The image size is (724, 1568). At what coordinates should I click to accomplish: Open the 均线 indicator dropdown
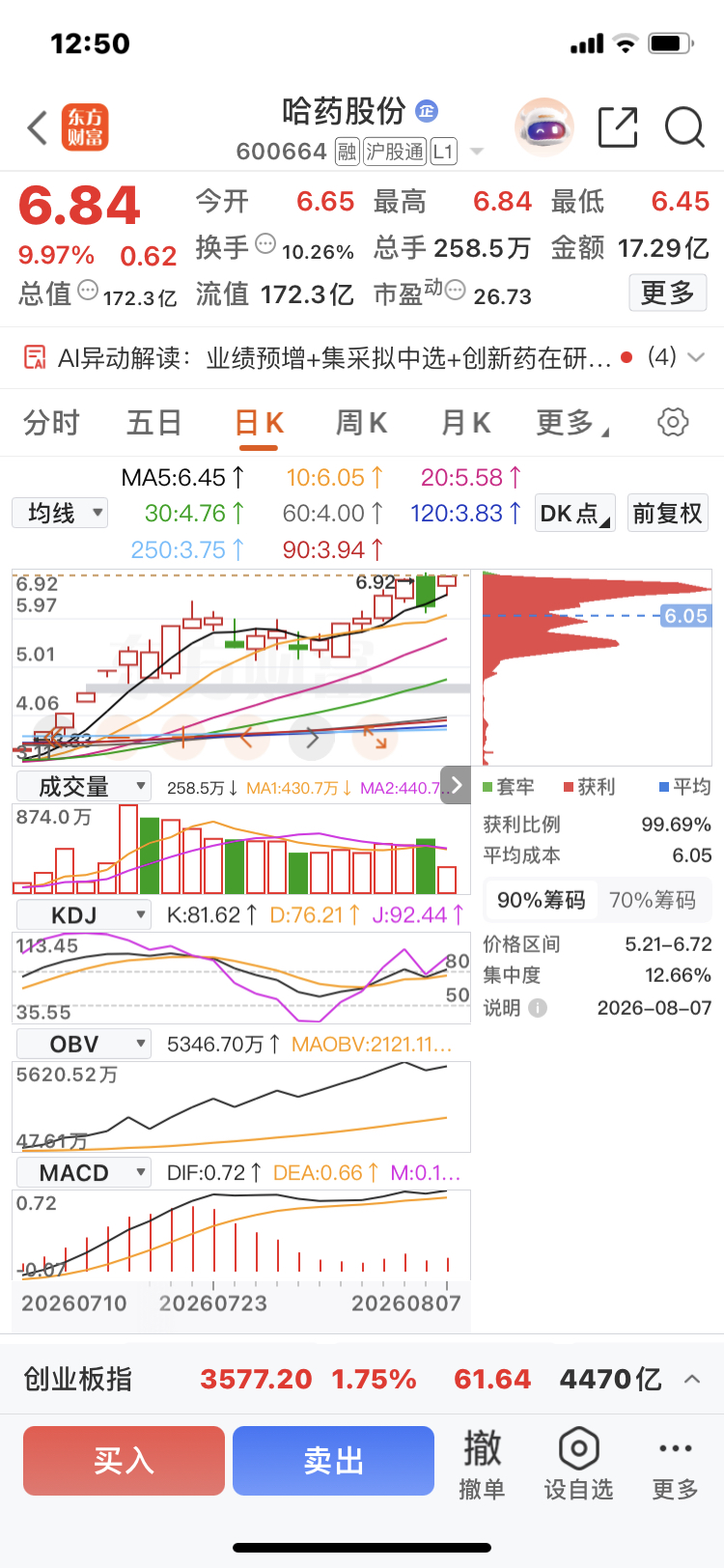(60, 513)
